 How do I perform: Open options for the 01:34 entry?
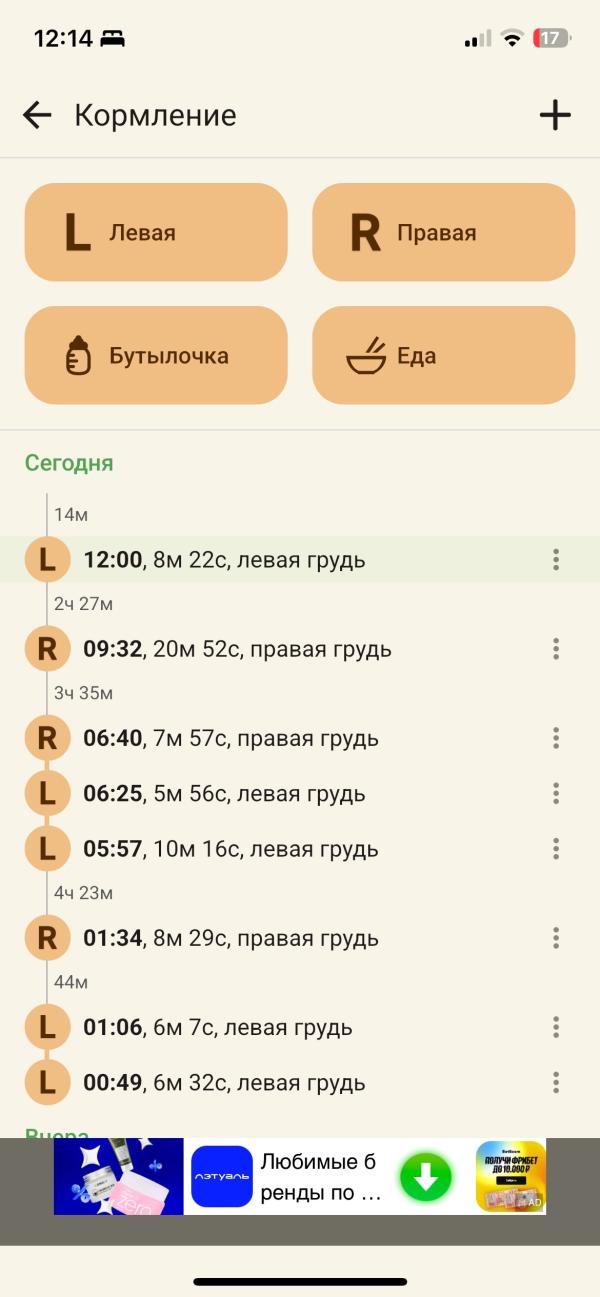tap(556, 938)
